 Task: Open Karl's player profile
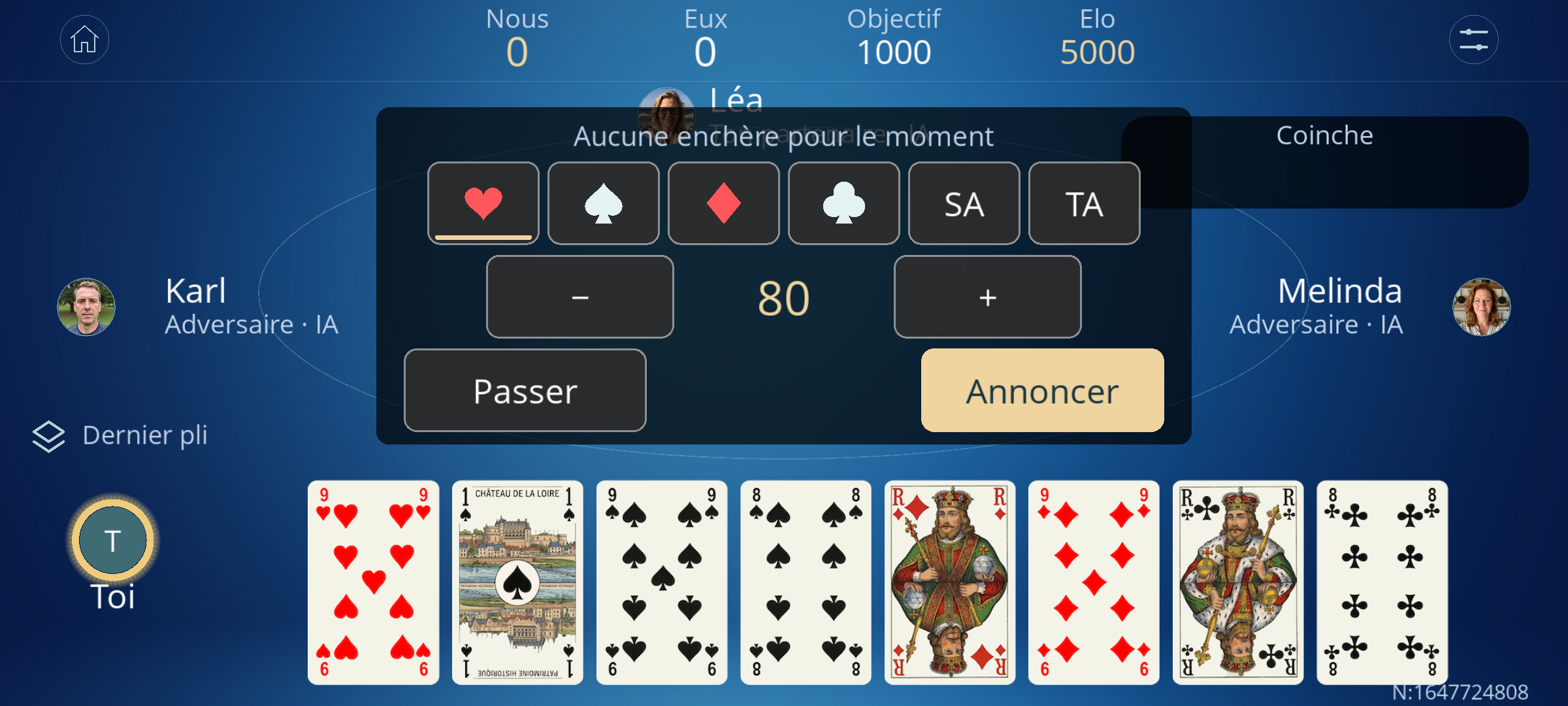[86, 307]
